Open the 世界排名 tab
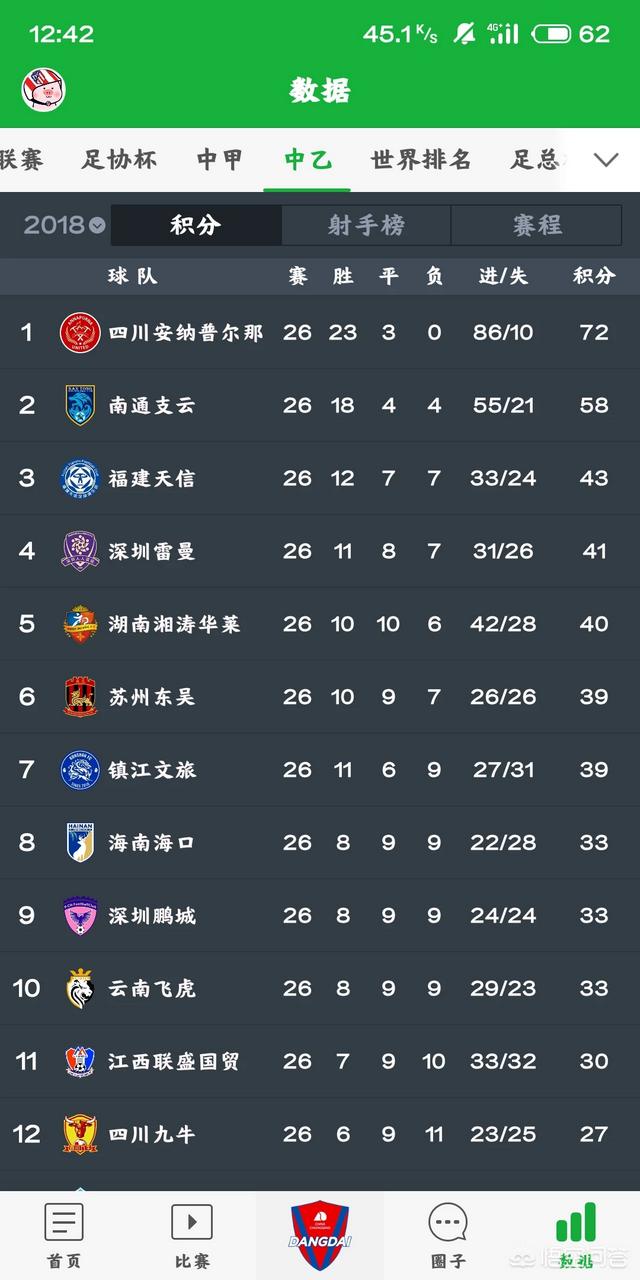 [420, 160]
